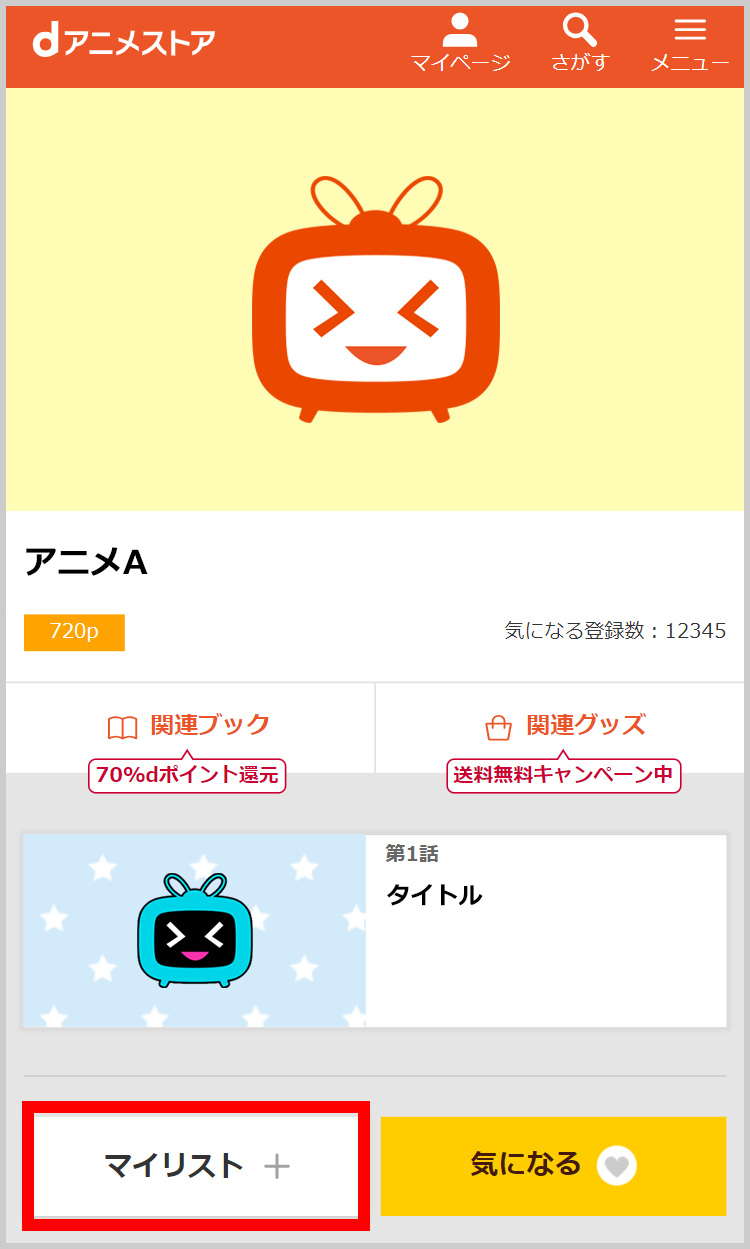Open 関連グッズ related goods
This screenshot has height=1249, width=750.
[x=565, y=726]
